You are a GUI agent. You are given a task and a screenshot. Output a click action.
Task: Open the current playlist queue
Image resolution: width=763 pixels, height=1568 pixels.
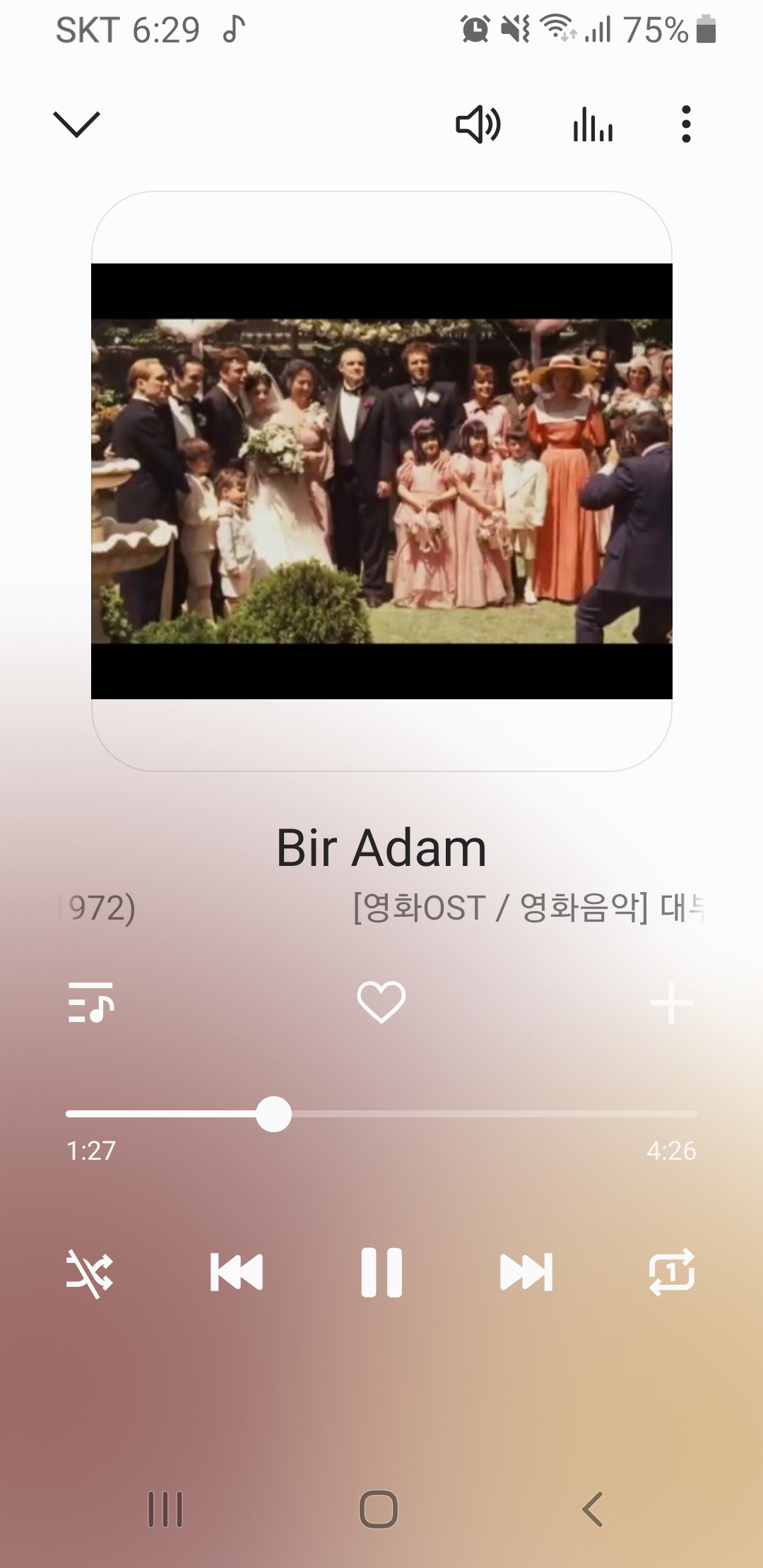pyautogui.click(x=91, y=1002)
